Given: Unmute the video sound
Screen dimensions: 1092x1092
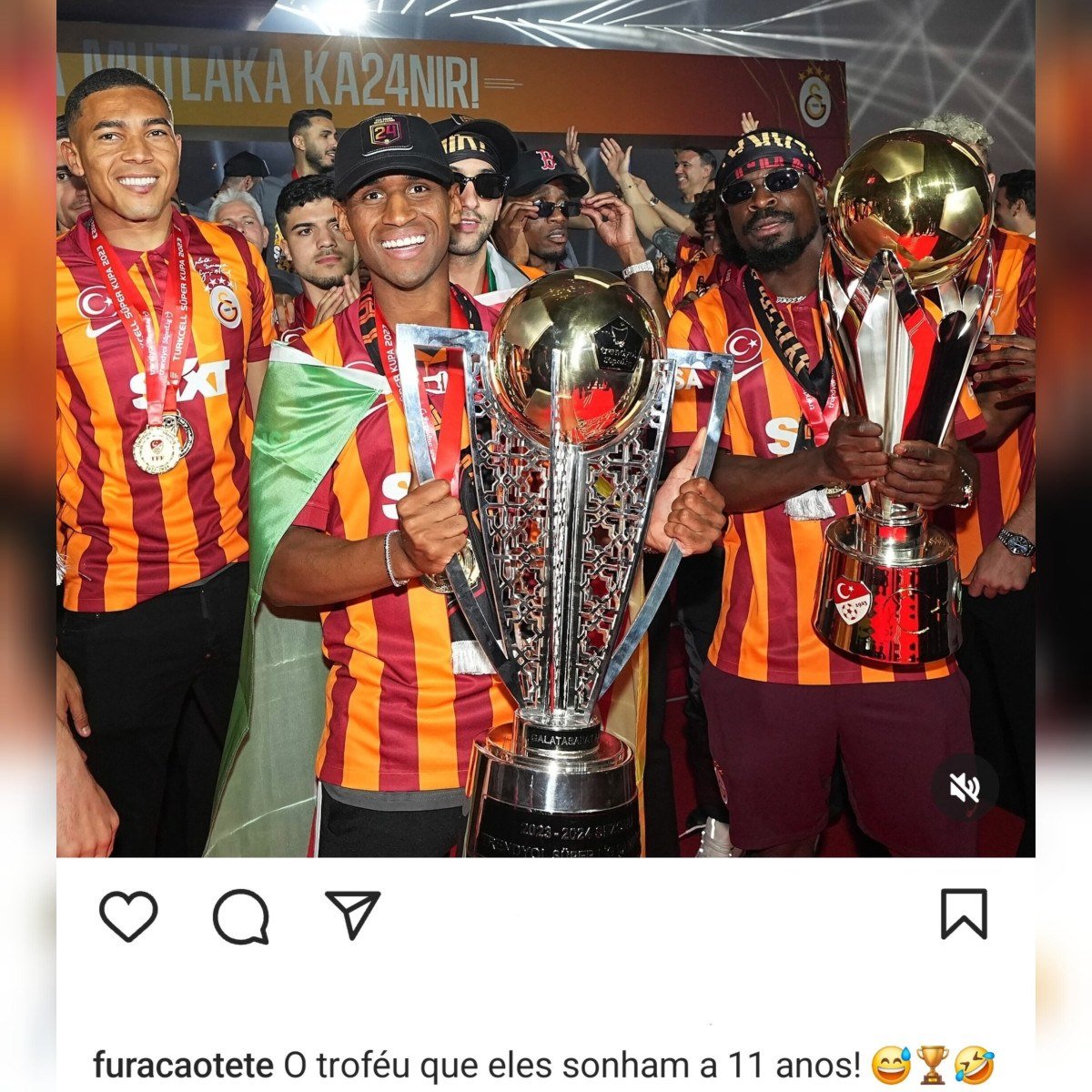Looking at the screenshot, I should [964, 788].
